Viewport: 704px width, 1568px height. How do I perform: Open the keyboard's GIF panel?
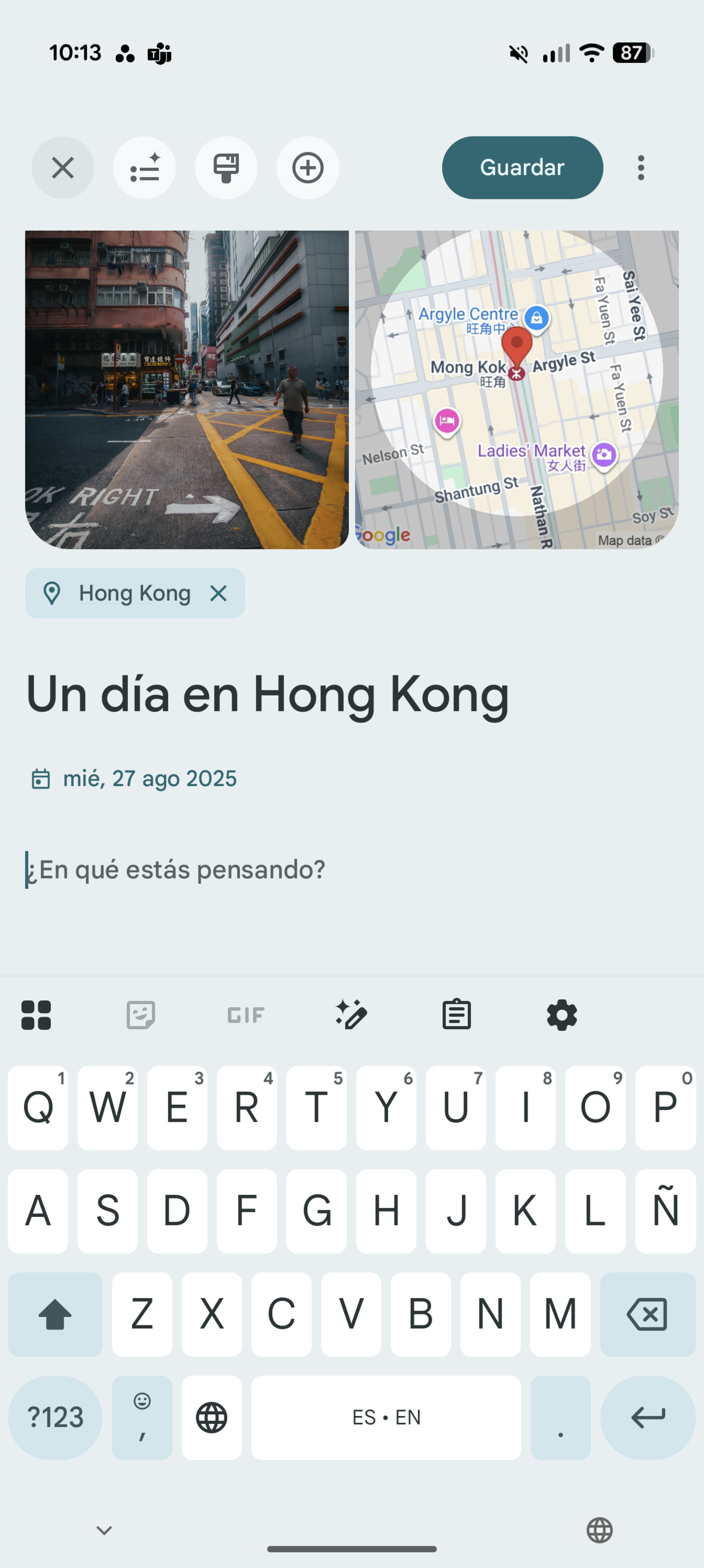(246, 1015)
